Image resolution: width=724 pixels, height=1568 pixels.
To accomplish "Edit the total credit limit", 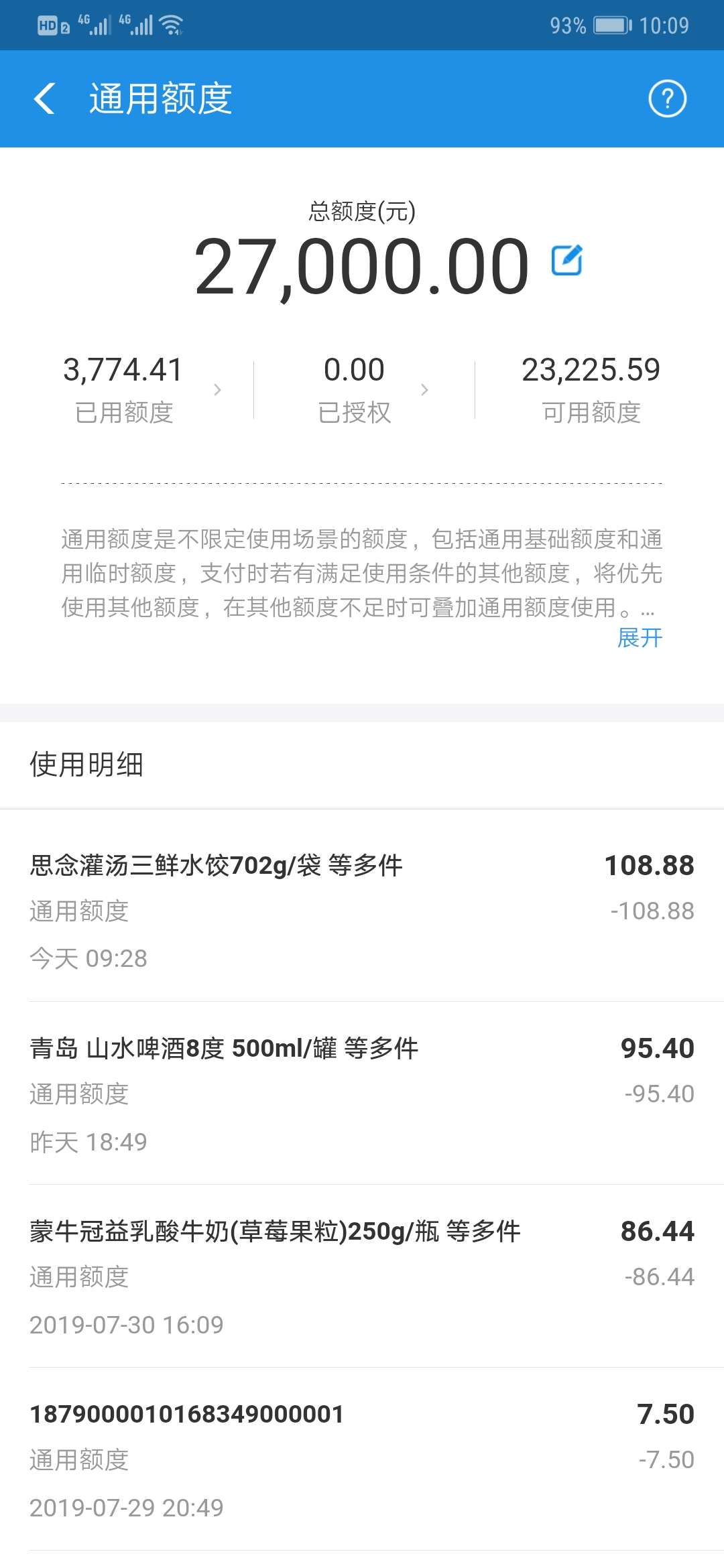I will pos(567,260).
